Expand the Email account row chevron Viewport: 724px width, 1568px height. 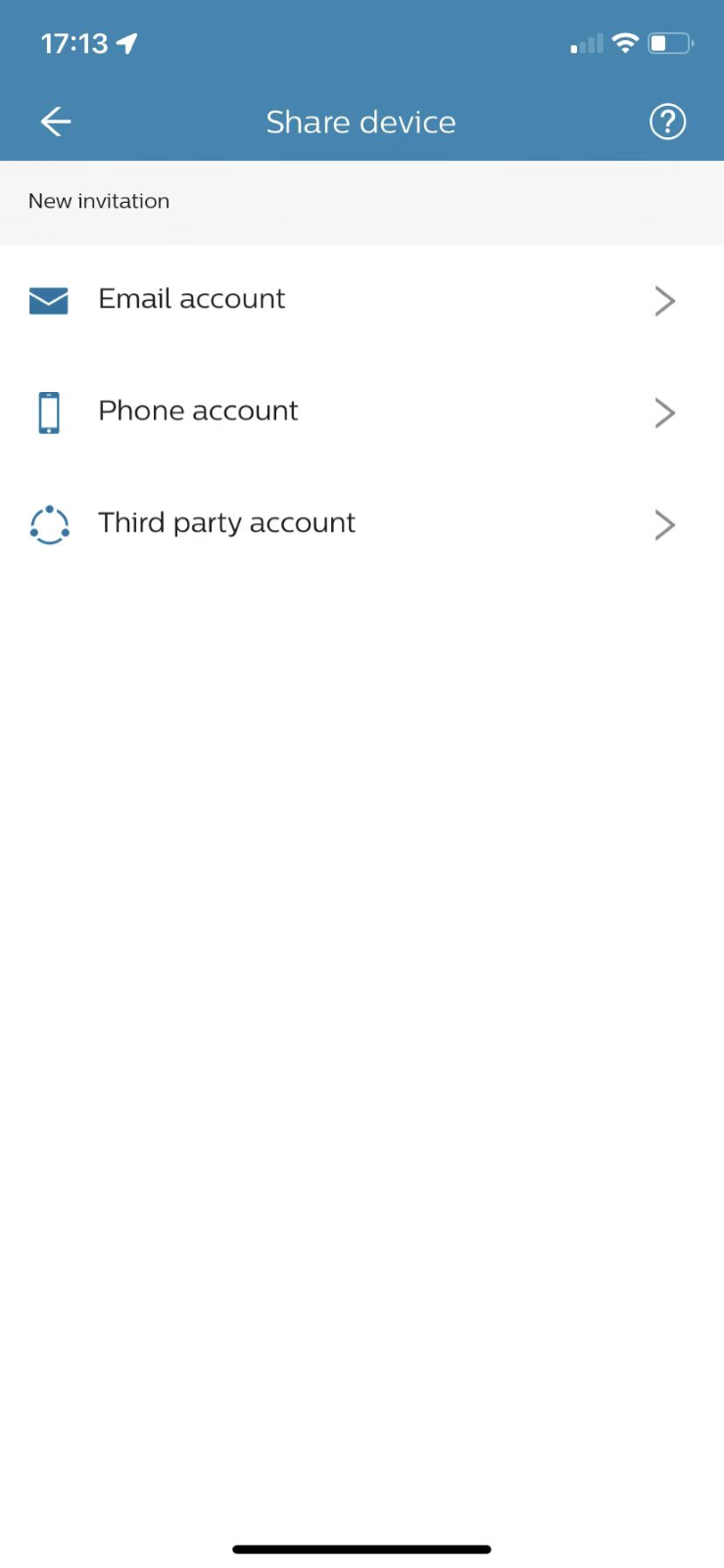(665, 301)
